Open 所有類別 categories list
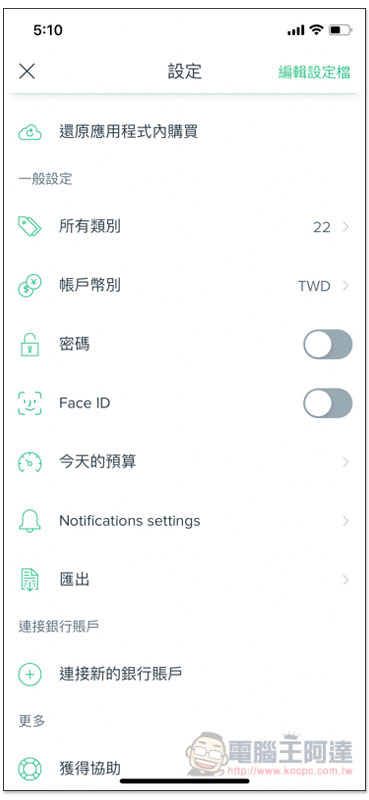 click(184, 227)
